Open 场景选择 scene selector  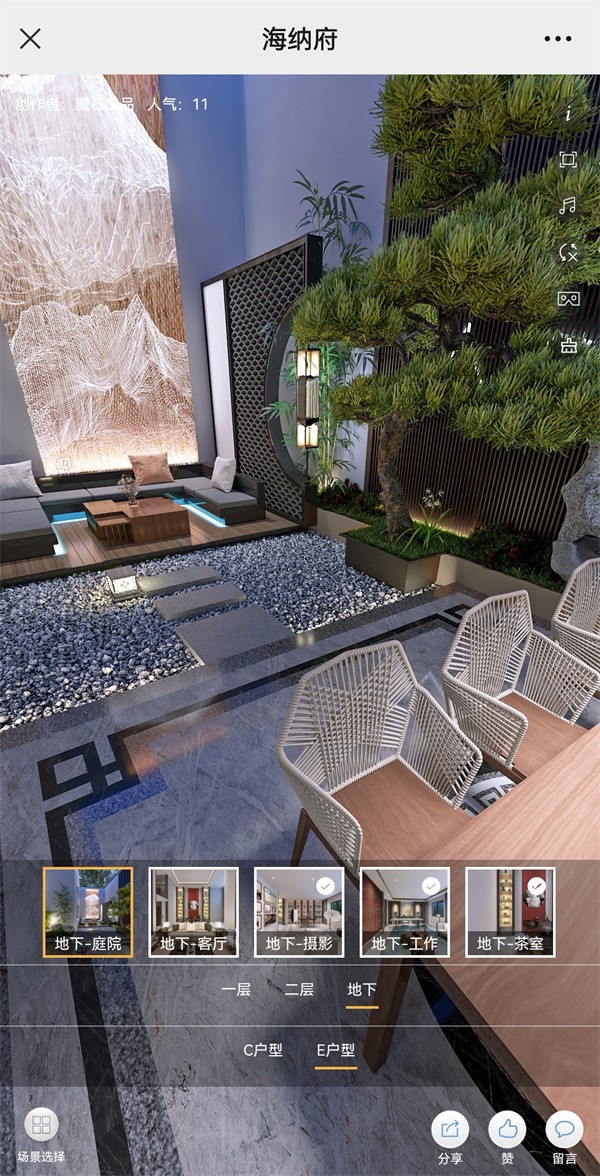41,1135
